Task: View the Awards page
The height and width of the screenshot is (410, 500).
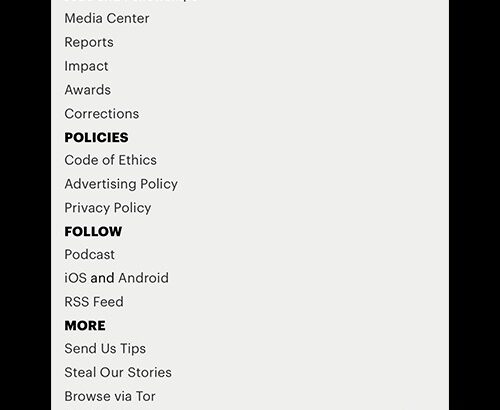Action: coord(88,90)
